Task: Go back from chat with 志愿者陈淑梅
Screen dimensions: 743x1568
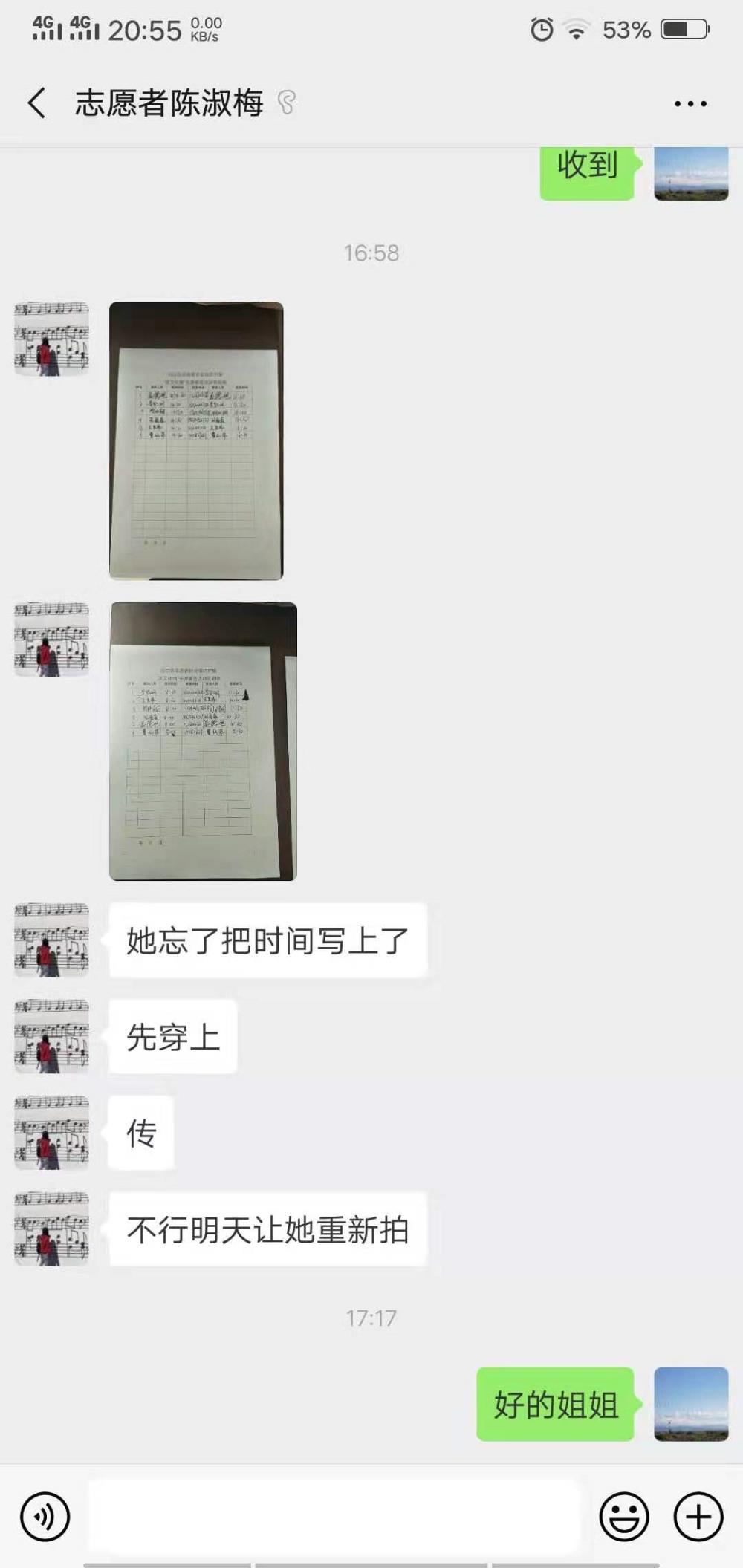Action: click(36, 103)
